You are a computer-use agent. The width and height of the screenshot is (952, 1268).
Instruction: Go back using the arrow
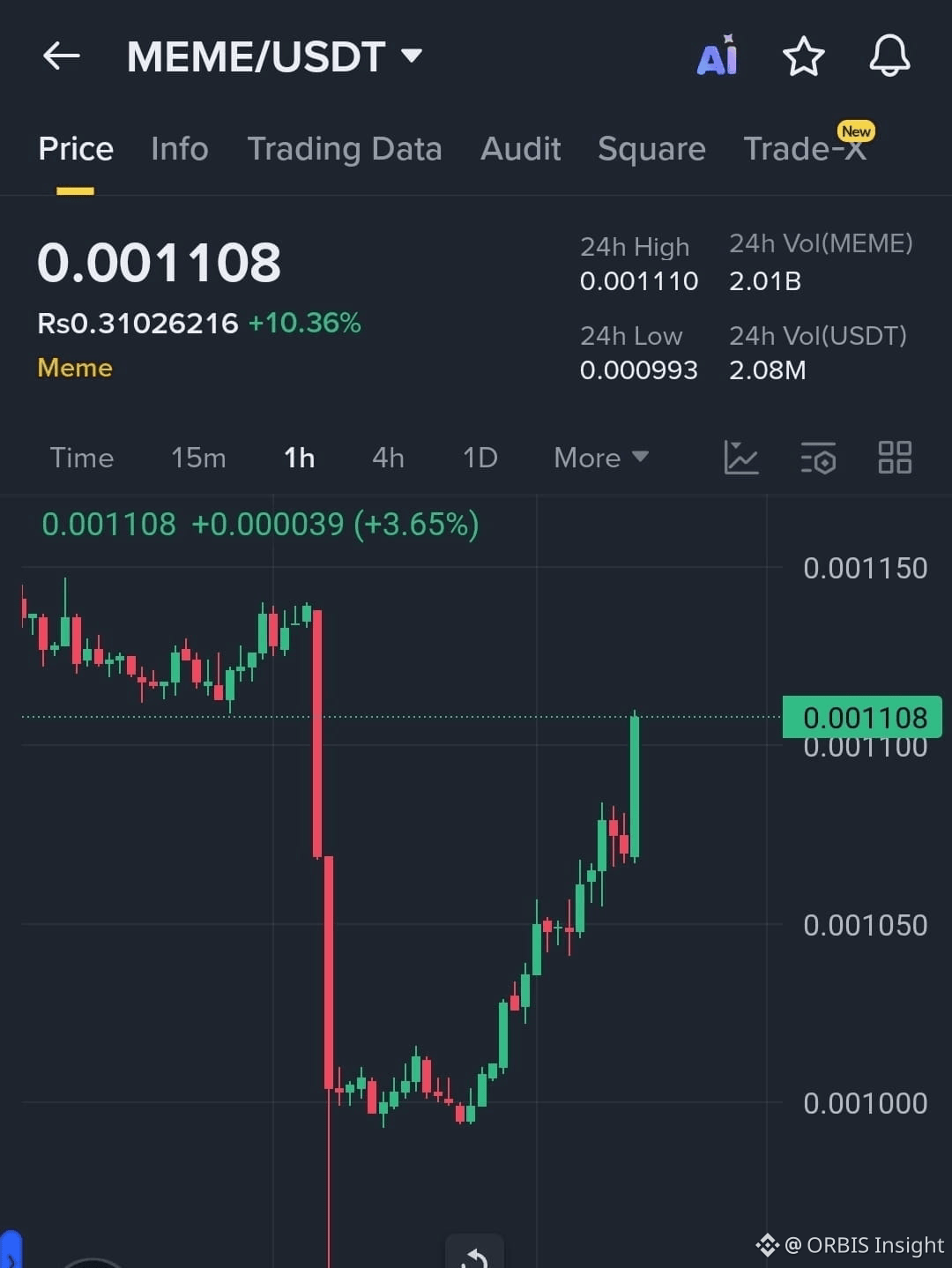[62, 56]
